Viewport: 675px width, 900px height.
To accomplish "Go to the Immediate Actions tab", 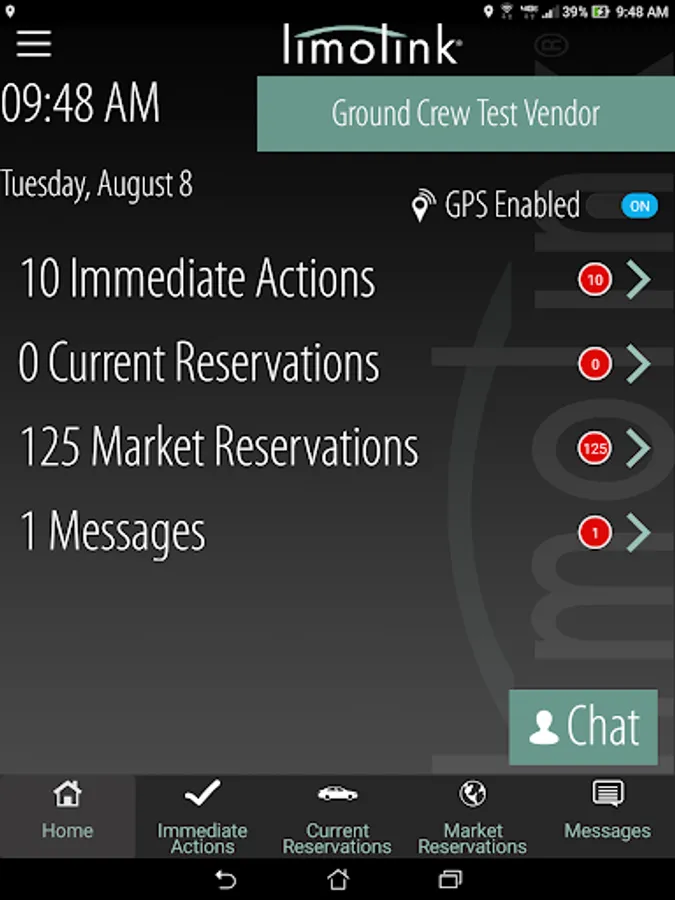I will coord(202,816).
